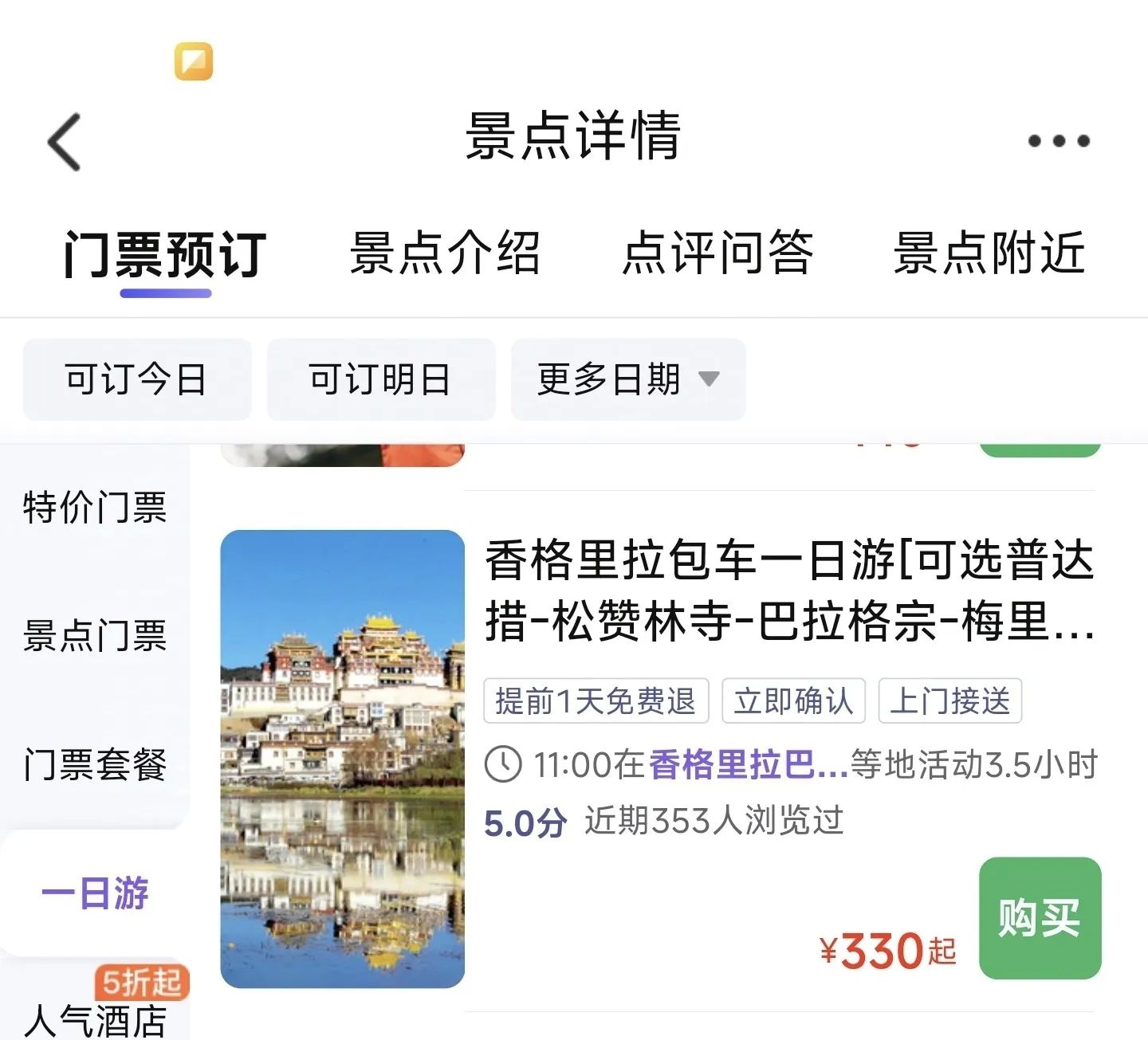
Task: Open the three-dot overflow menu
Action: [x=1058, y=141]
